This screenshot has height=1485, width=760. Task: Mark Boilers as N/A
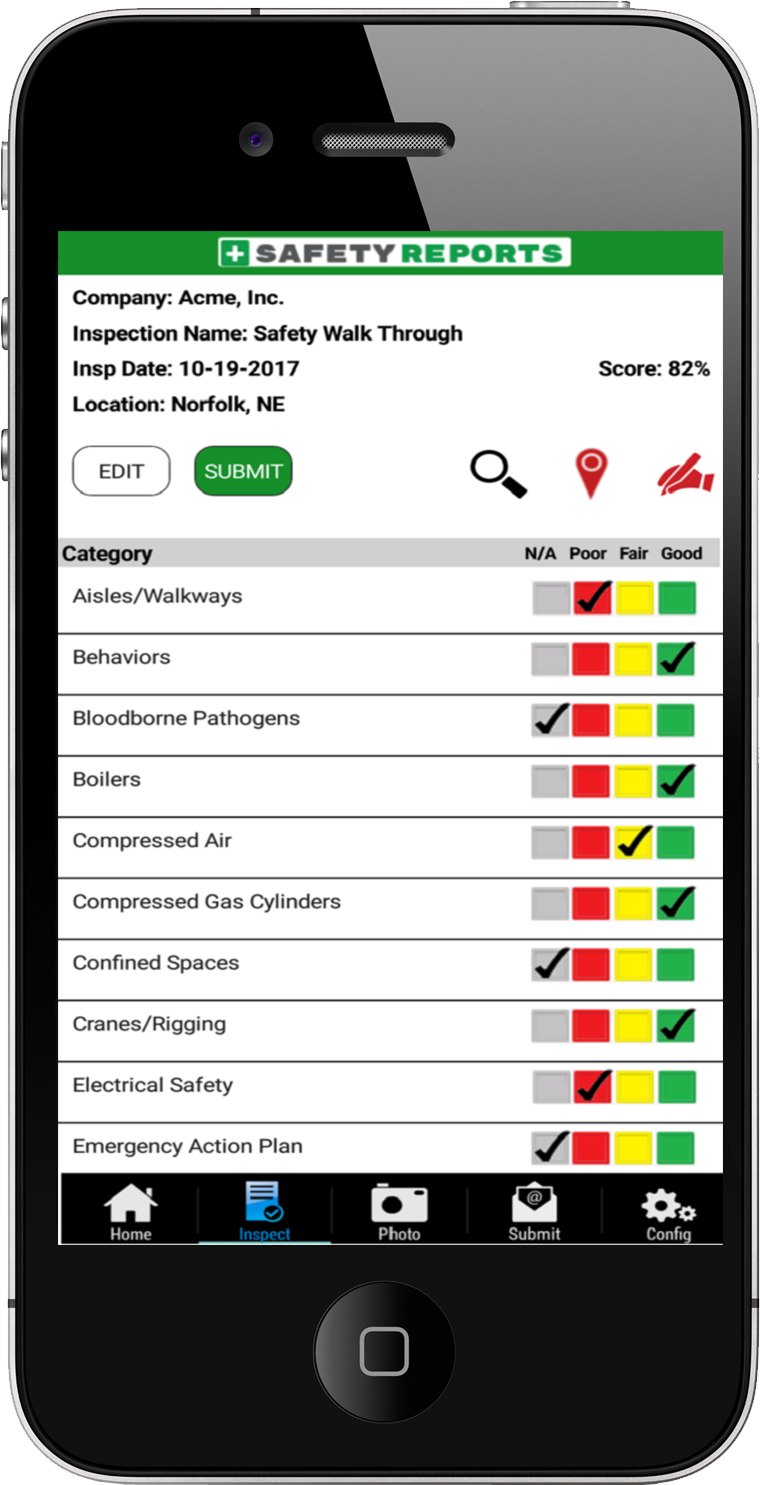pyautogui.click(x=550, y=782)
